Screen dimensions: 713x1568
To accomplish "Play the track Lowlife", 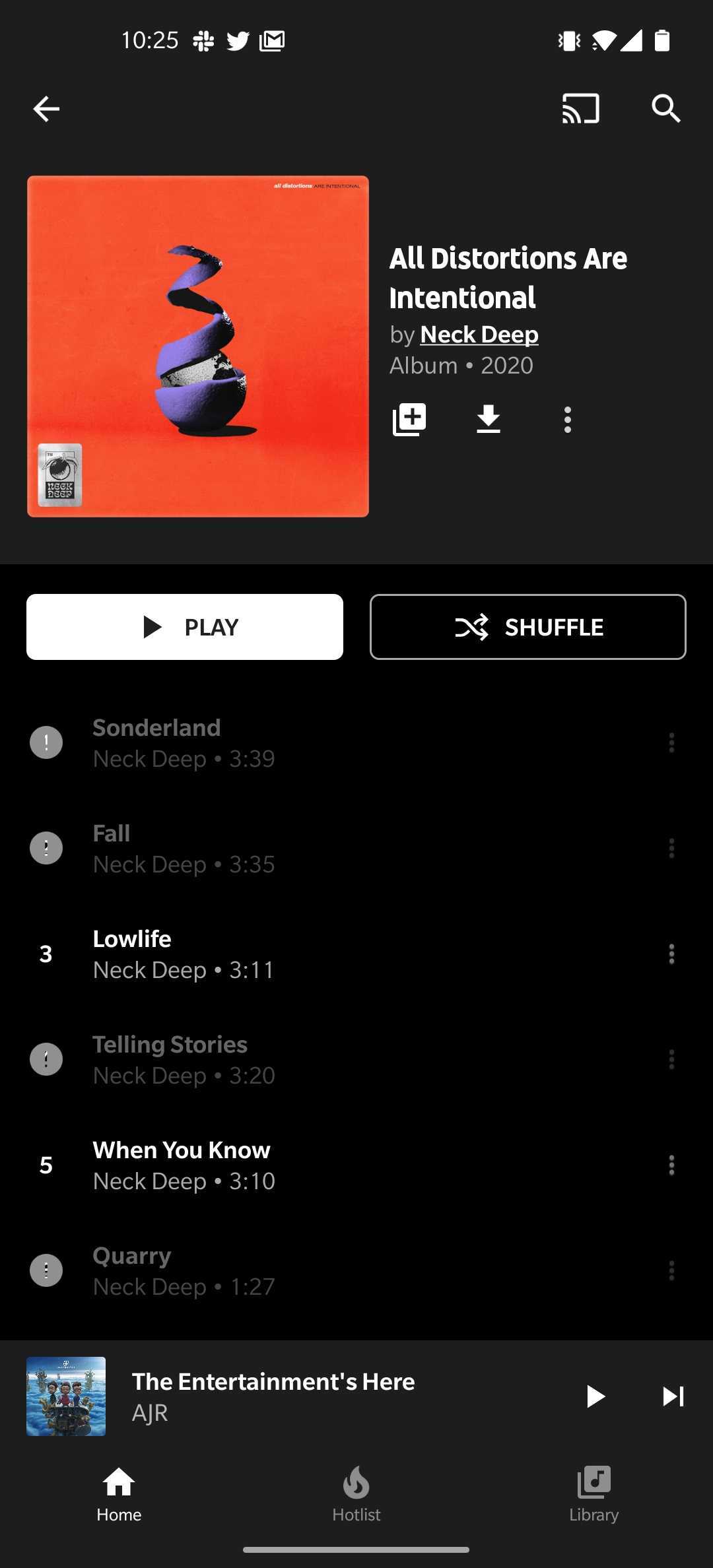I will tap(264, 954).
